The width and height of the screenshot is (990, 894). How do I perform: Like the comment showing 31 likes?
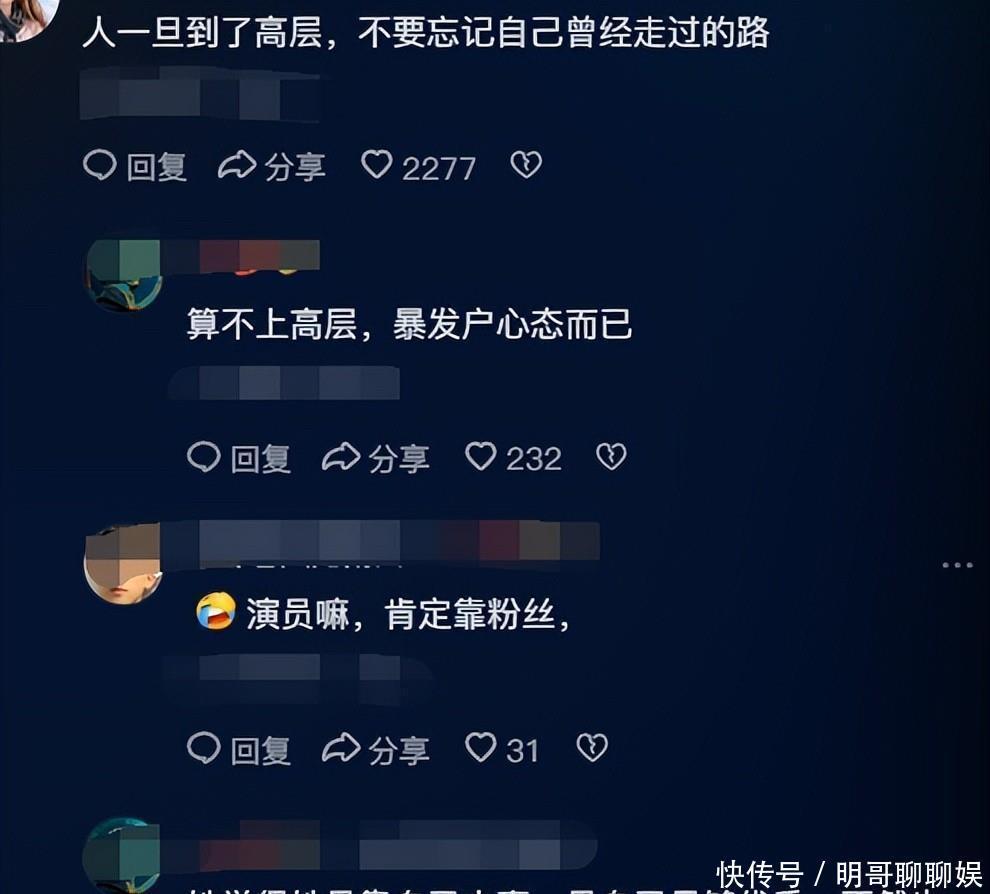[x=502, y=749]
